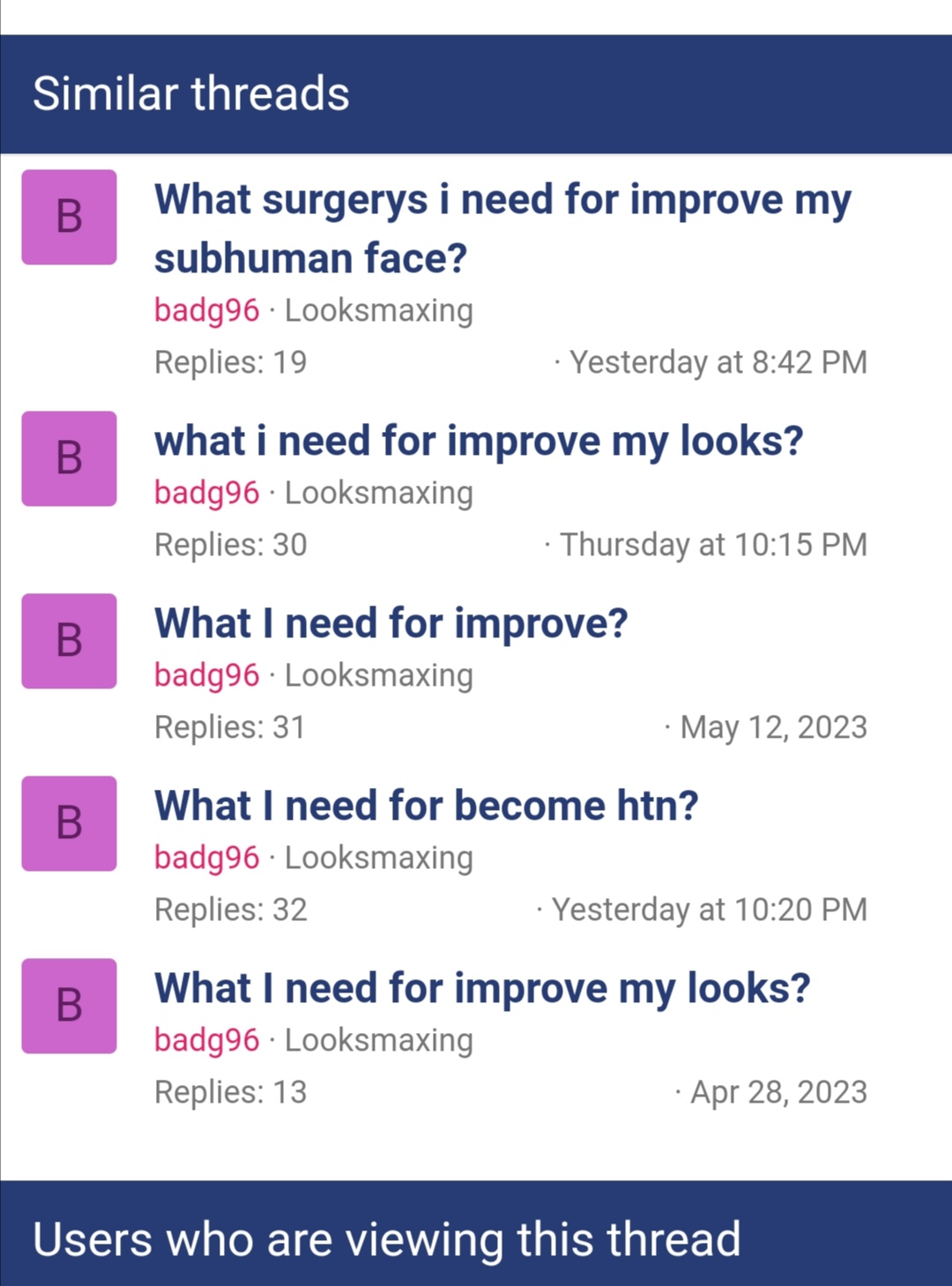Viewport: 952px width, 1286px height.
Task: Open the 30-reply thread about improving looks
Action: click(479, 441)
